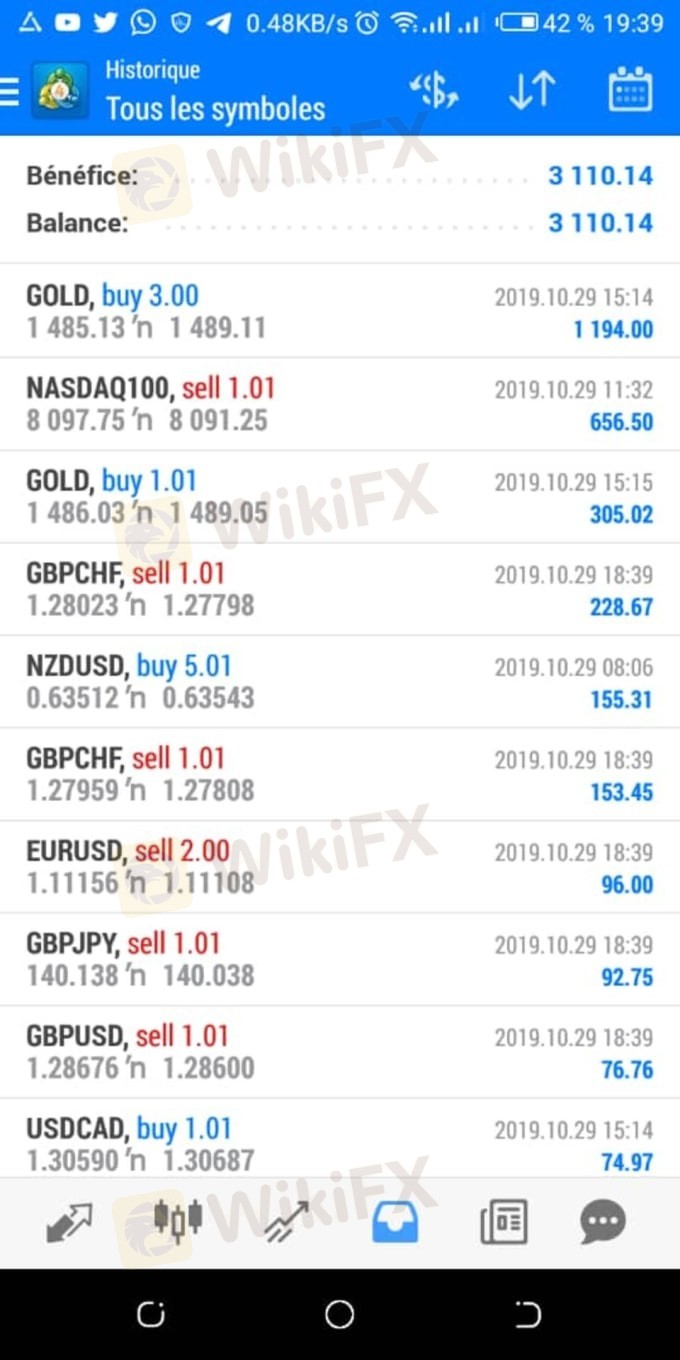Open the side drawer menu
This screenshot has height=1360, width=680.
pos(12,92)
